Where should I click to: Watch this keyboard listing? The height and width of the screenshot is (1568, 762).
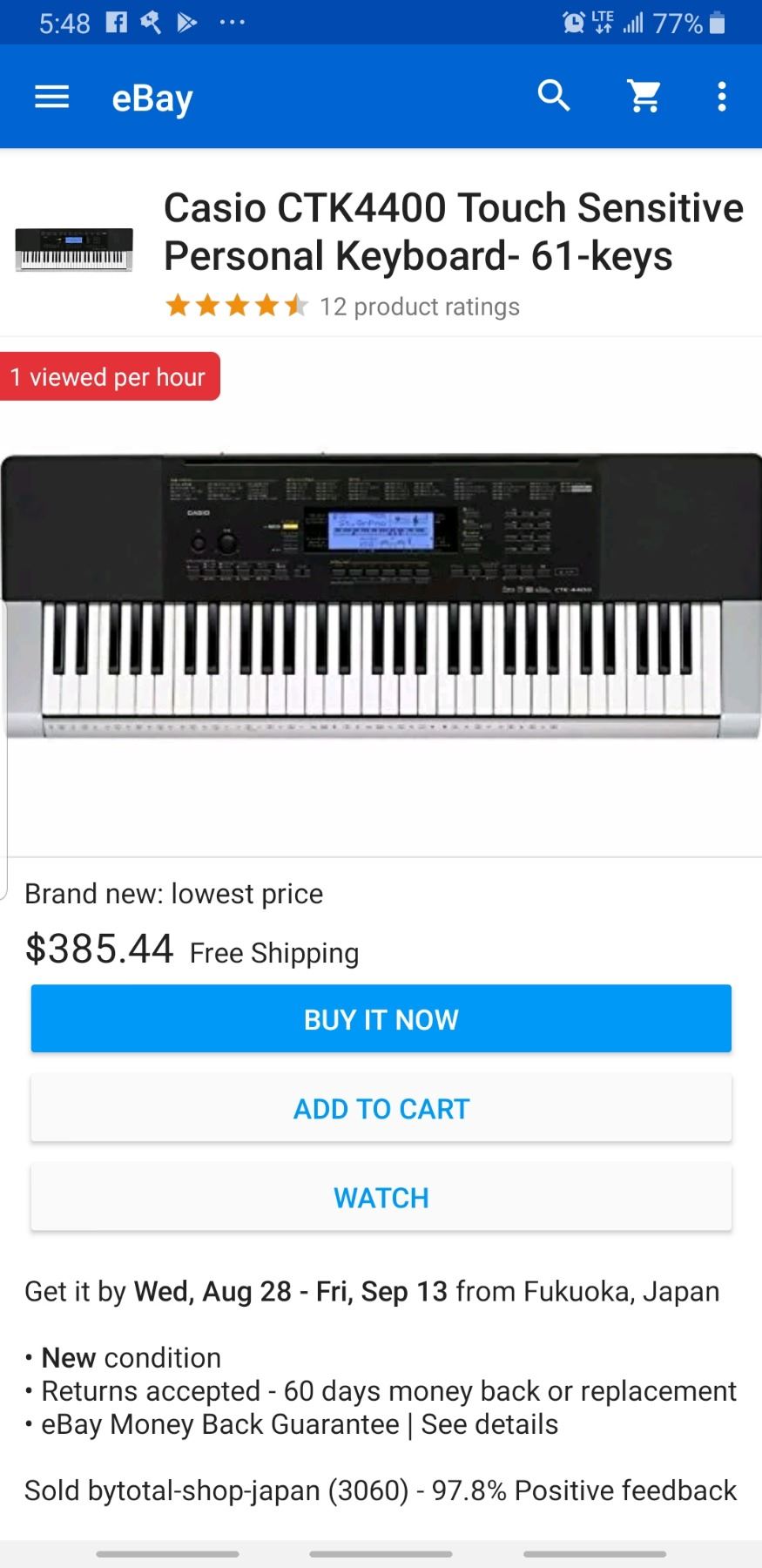pyautogui.click(x=381, y=1198)
